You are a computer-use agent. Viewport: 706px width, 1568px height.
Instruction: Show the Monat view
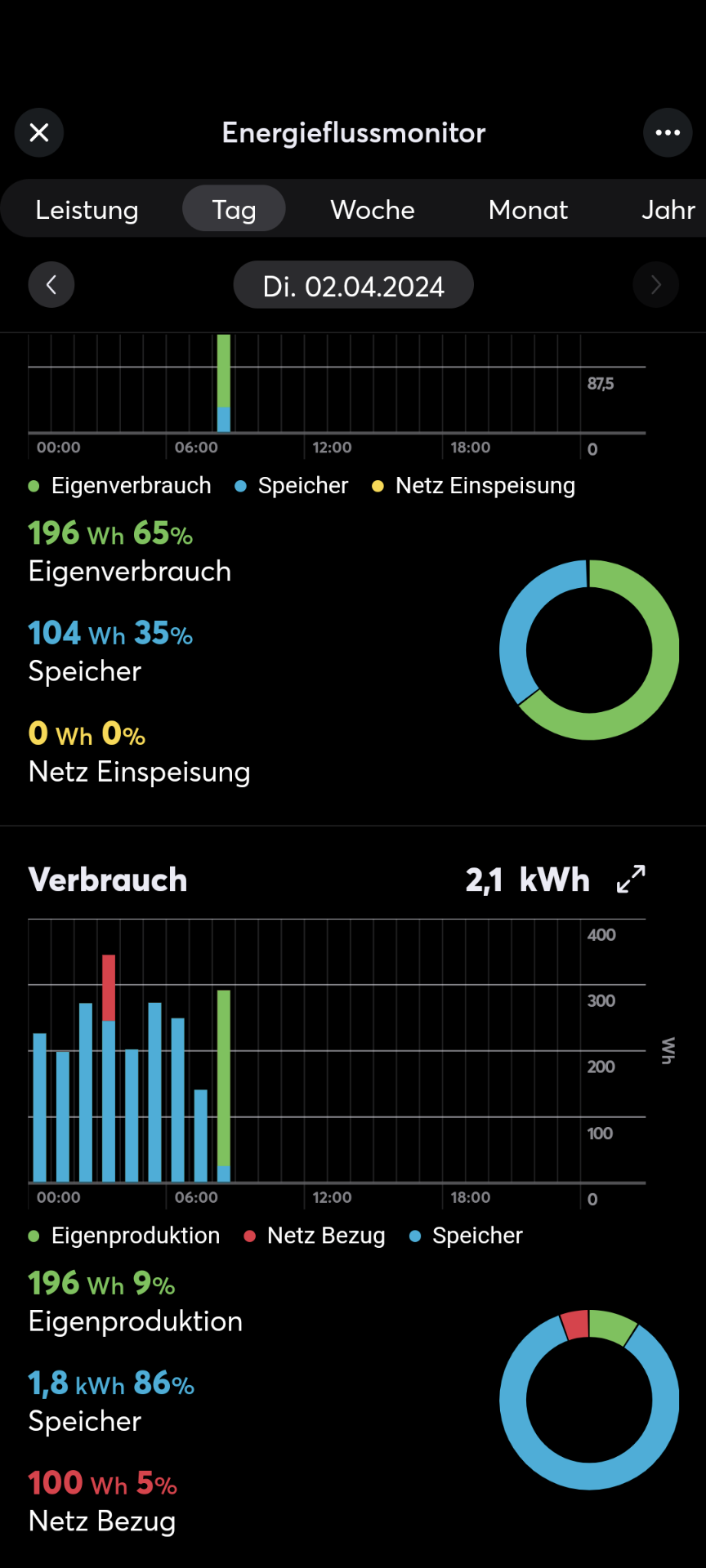point(528,210)
